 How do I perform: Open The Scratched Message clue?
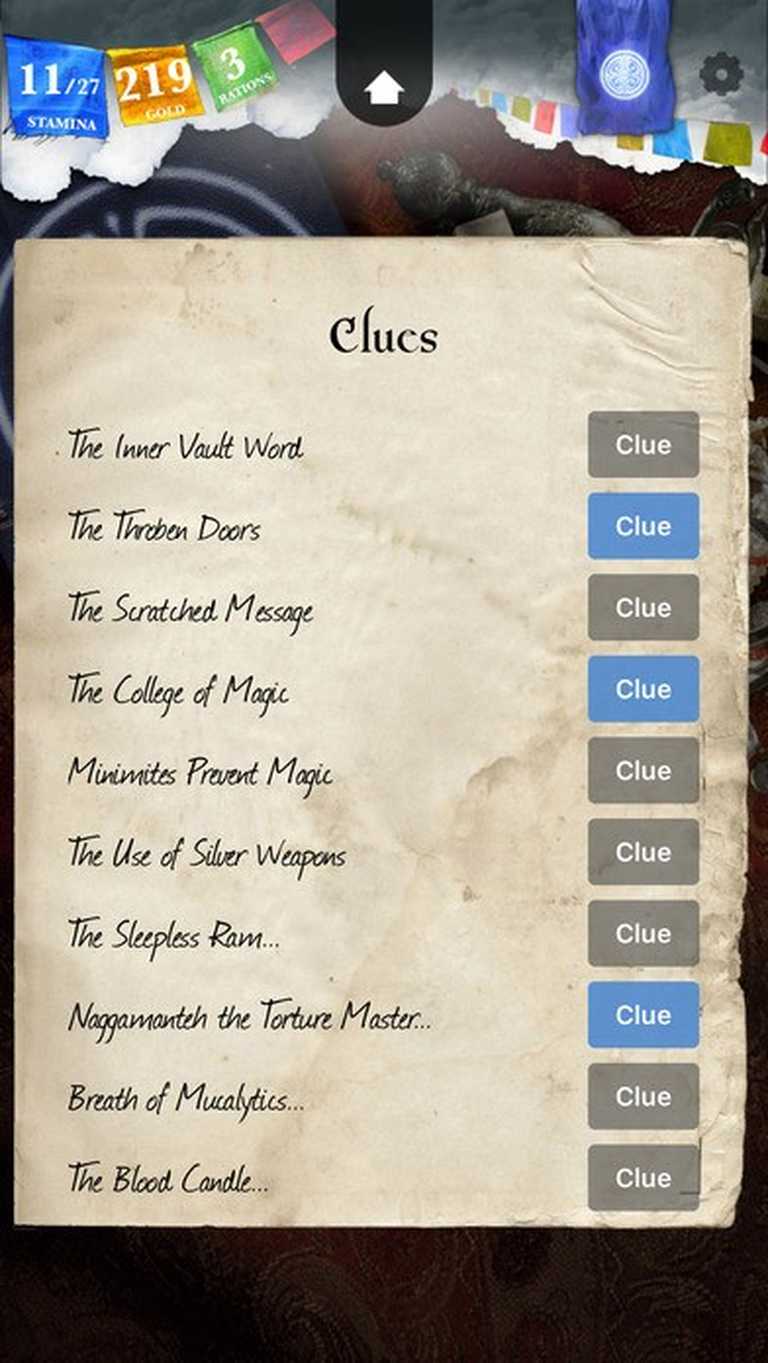pyautogui.click(x=643, y=607)
